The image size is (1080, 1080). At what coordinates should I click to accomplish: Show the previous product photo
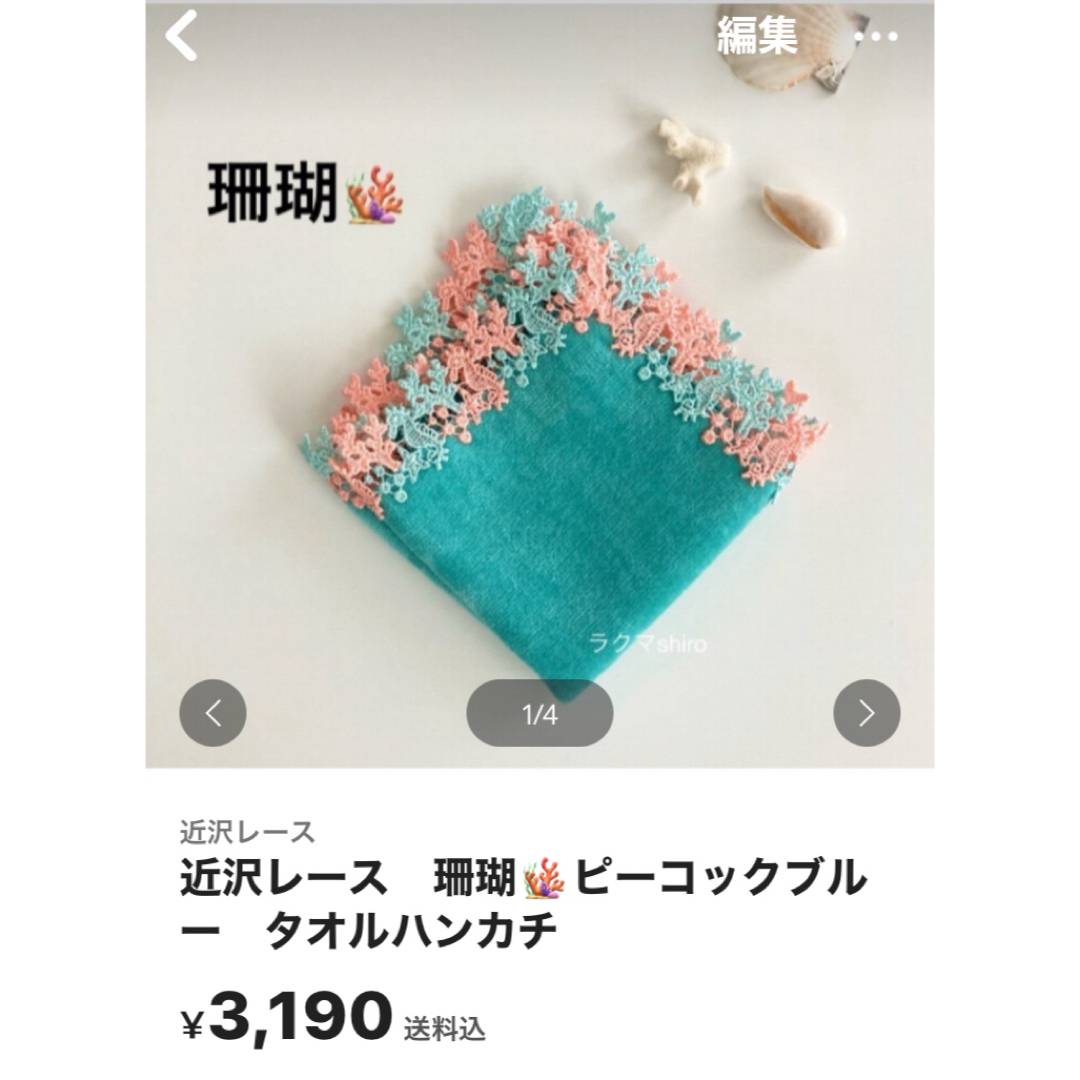(212, 713)
